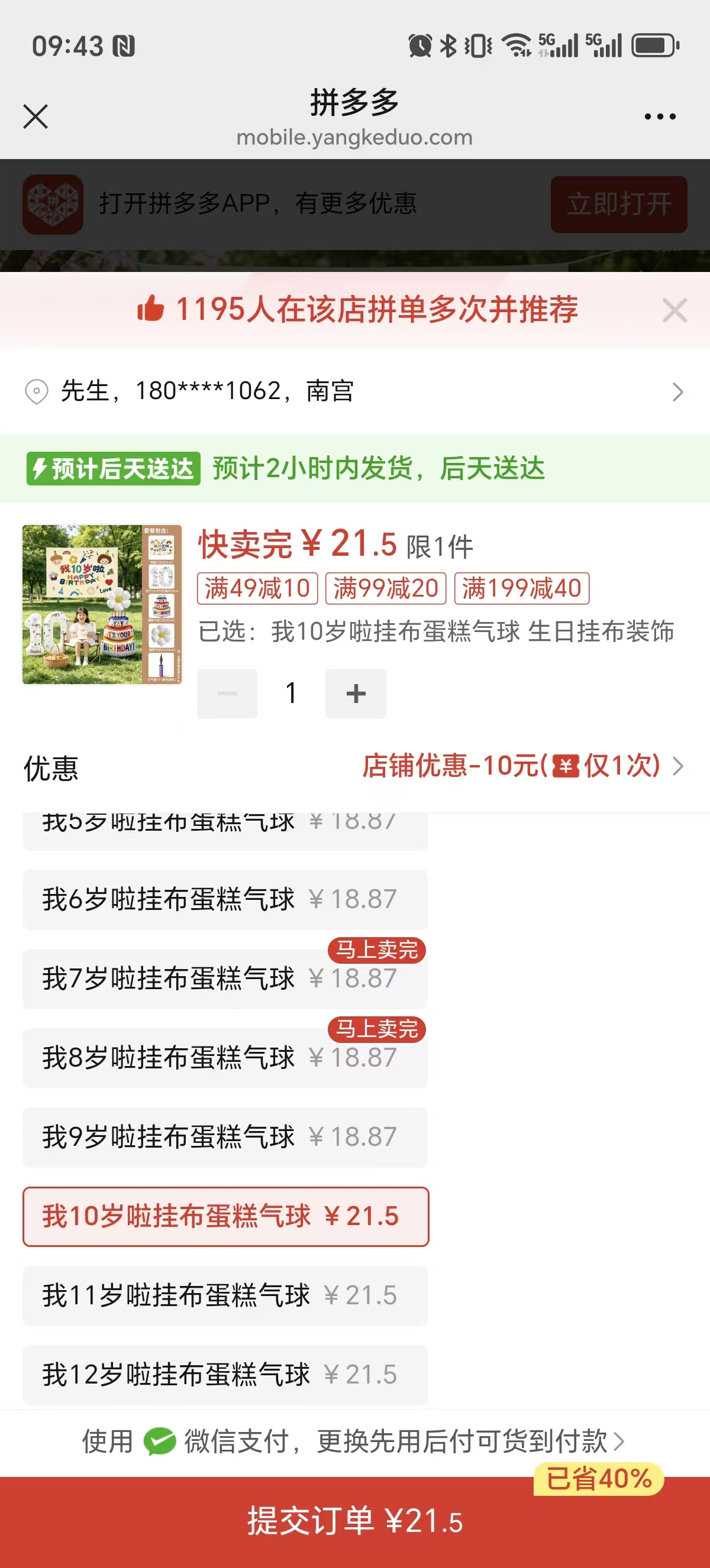The height and width of the screenshot is (1568, 710).
Task: Pick 我8岁啦挂布蛋糕气球 option
Action: click(x=225, y=1058)
